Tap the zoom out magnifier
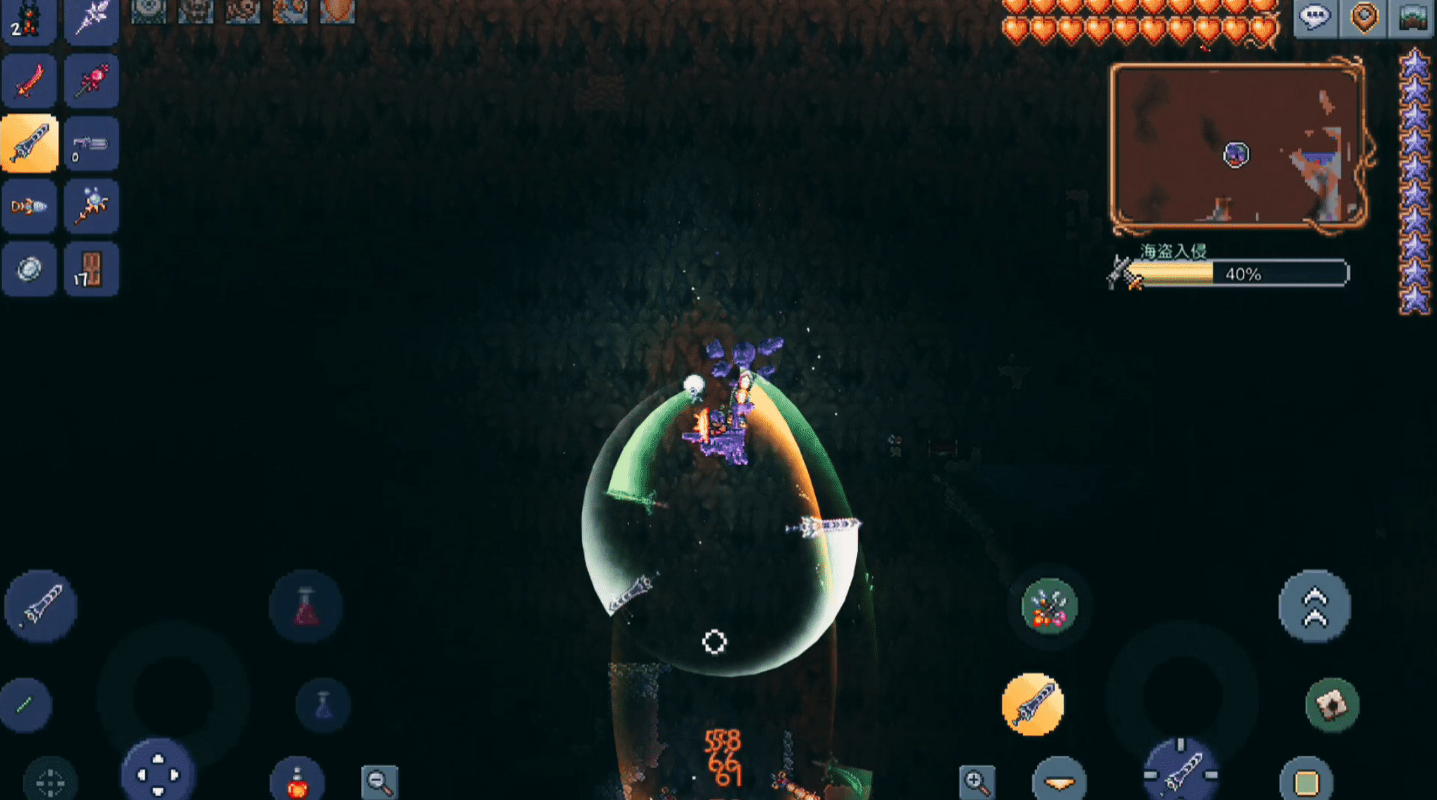Viewport: 1437px width, 800px height. (x=380, y=782)
